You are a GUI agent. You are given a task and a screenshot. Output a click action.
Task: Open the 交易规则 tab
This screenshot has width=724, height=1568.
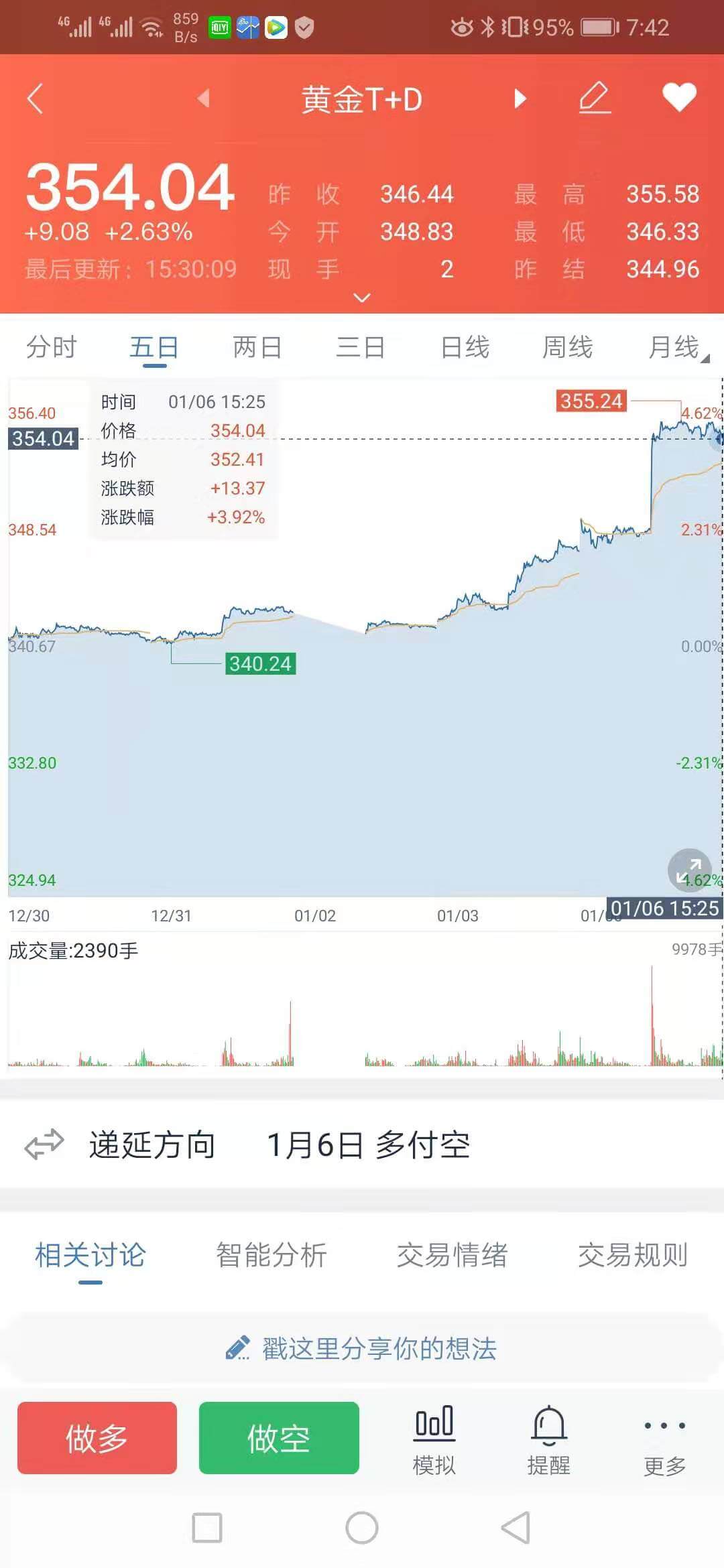pos(633,1254)
